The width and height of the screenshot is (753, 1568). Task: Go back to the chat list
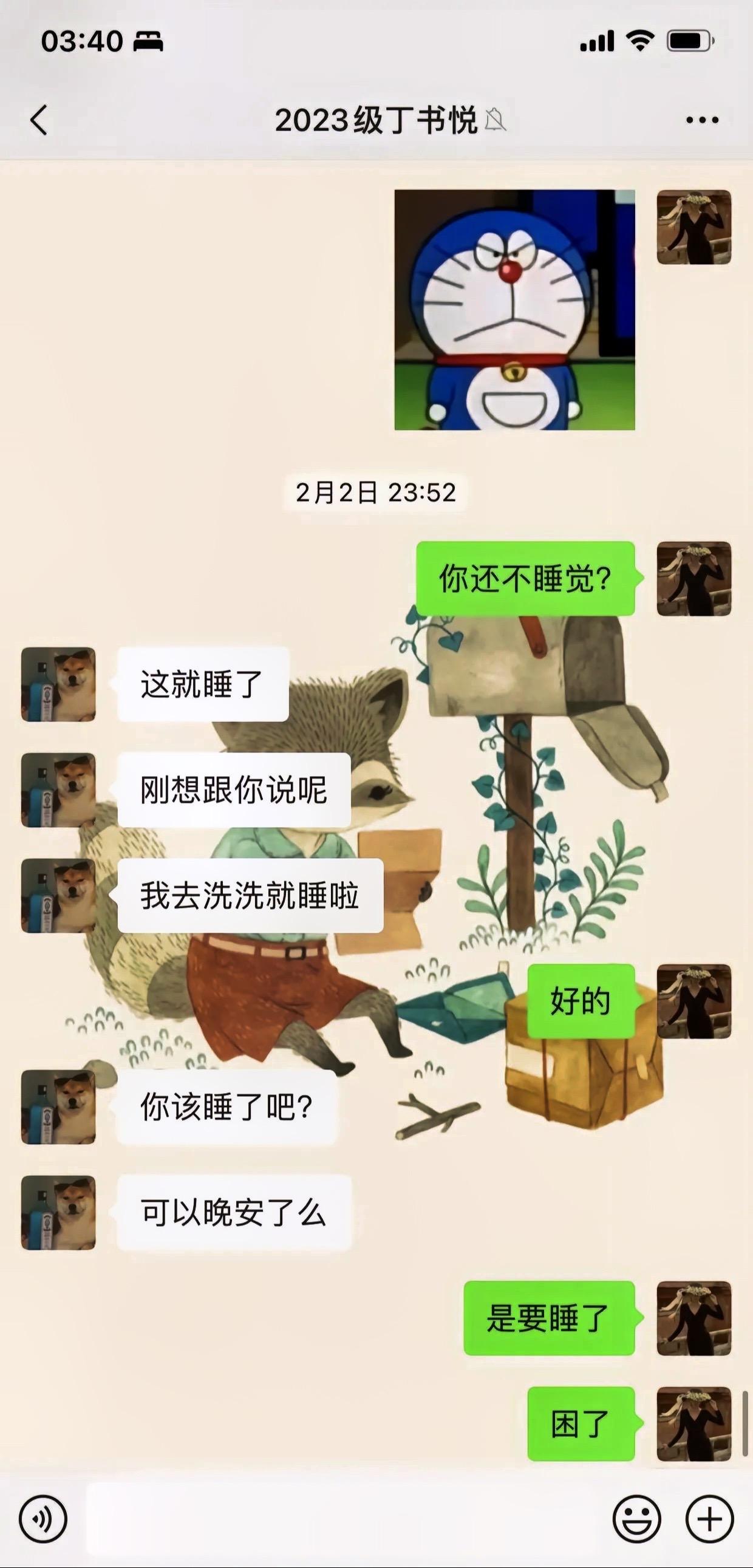[39, 120]
